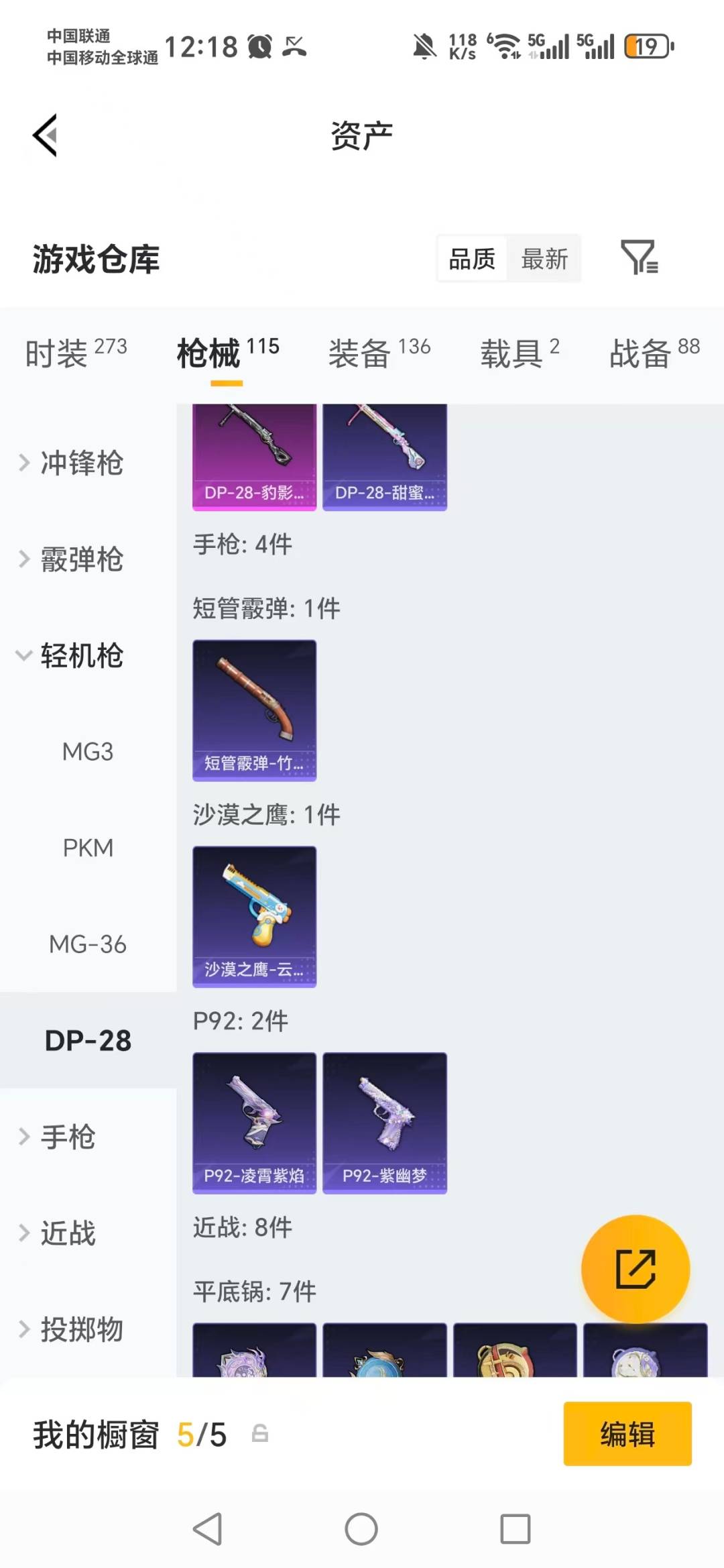The width and height of the screenshot is (724, 1568).
Task: Open the 沙漠之鹰-云 weapon thumbnail
Action: (253, 913)
